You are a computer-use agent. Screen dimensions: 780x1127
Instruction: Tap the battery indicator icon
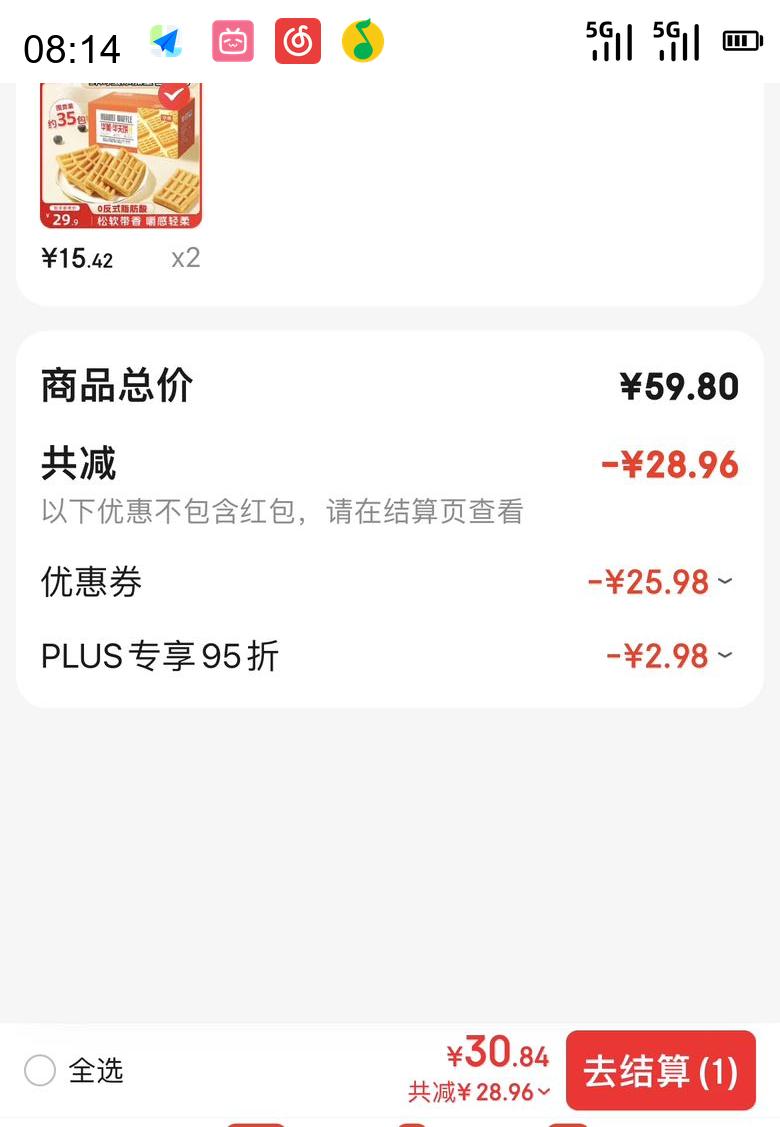(x=740, y=41)
